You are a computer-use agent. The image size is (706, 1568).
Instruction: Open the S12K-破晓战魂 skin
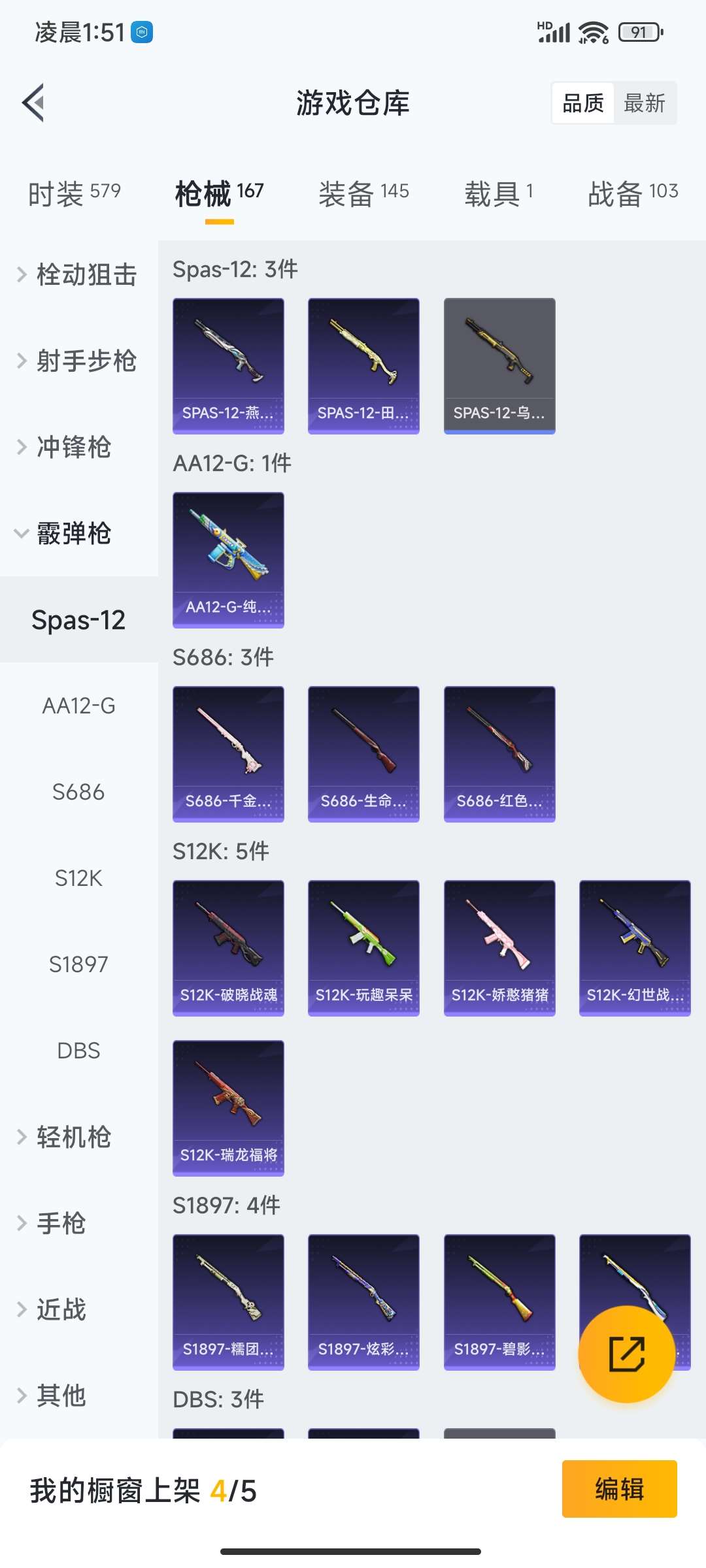228,948
